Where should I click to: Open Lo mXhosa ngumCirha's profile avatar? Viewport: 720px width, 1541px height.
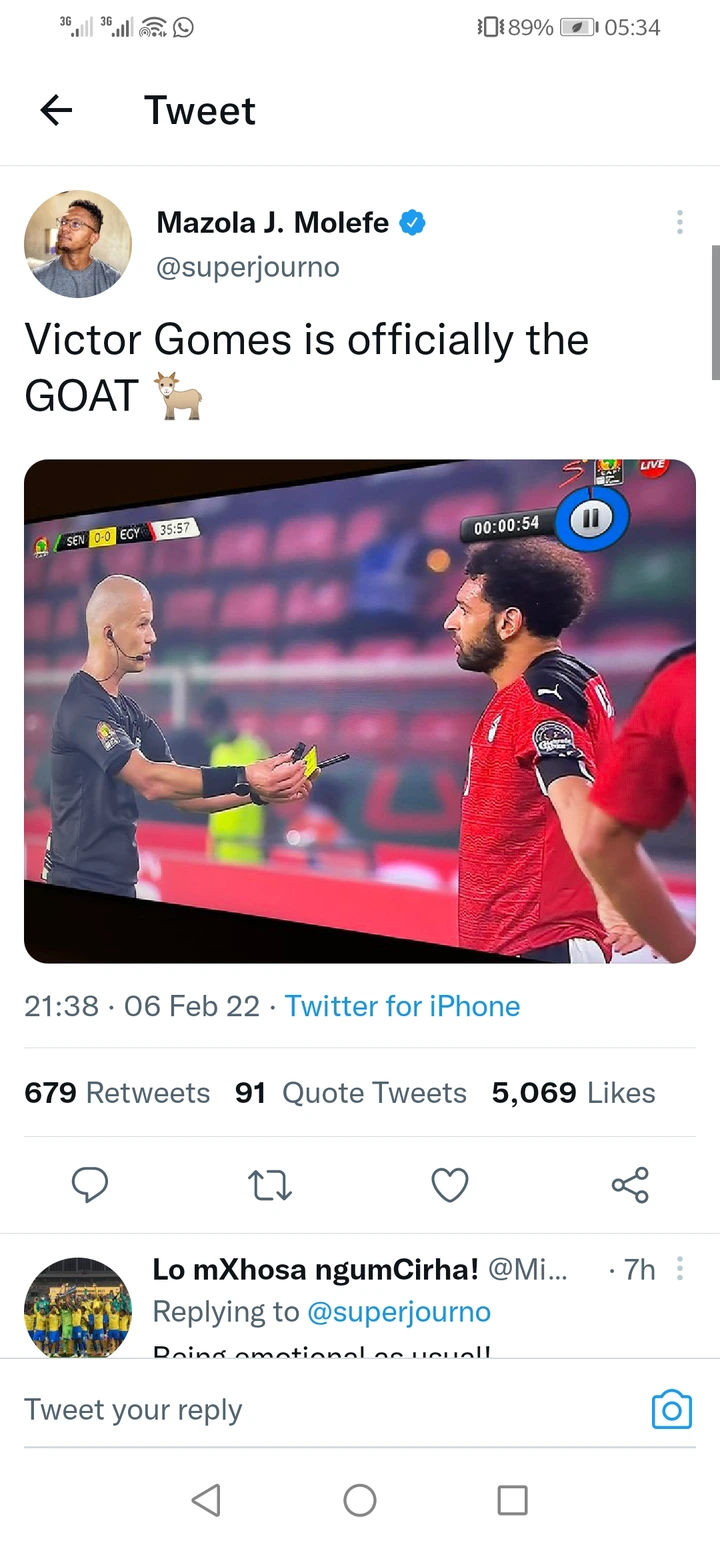[78, 1307]
